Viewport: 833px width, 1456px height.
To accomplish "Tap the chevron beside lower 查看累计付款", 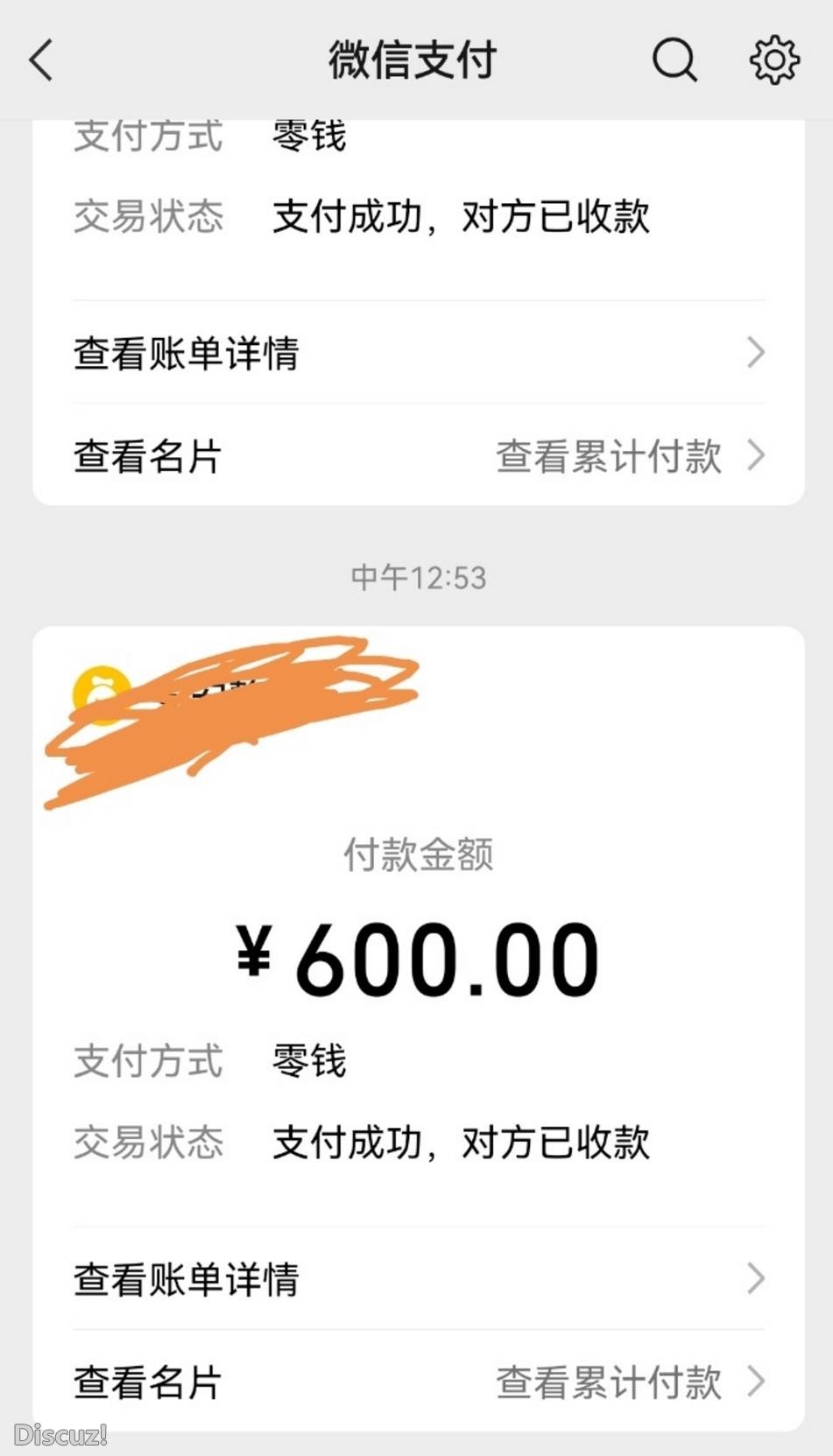I will point(757,1382).
